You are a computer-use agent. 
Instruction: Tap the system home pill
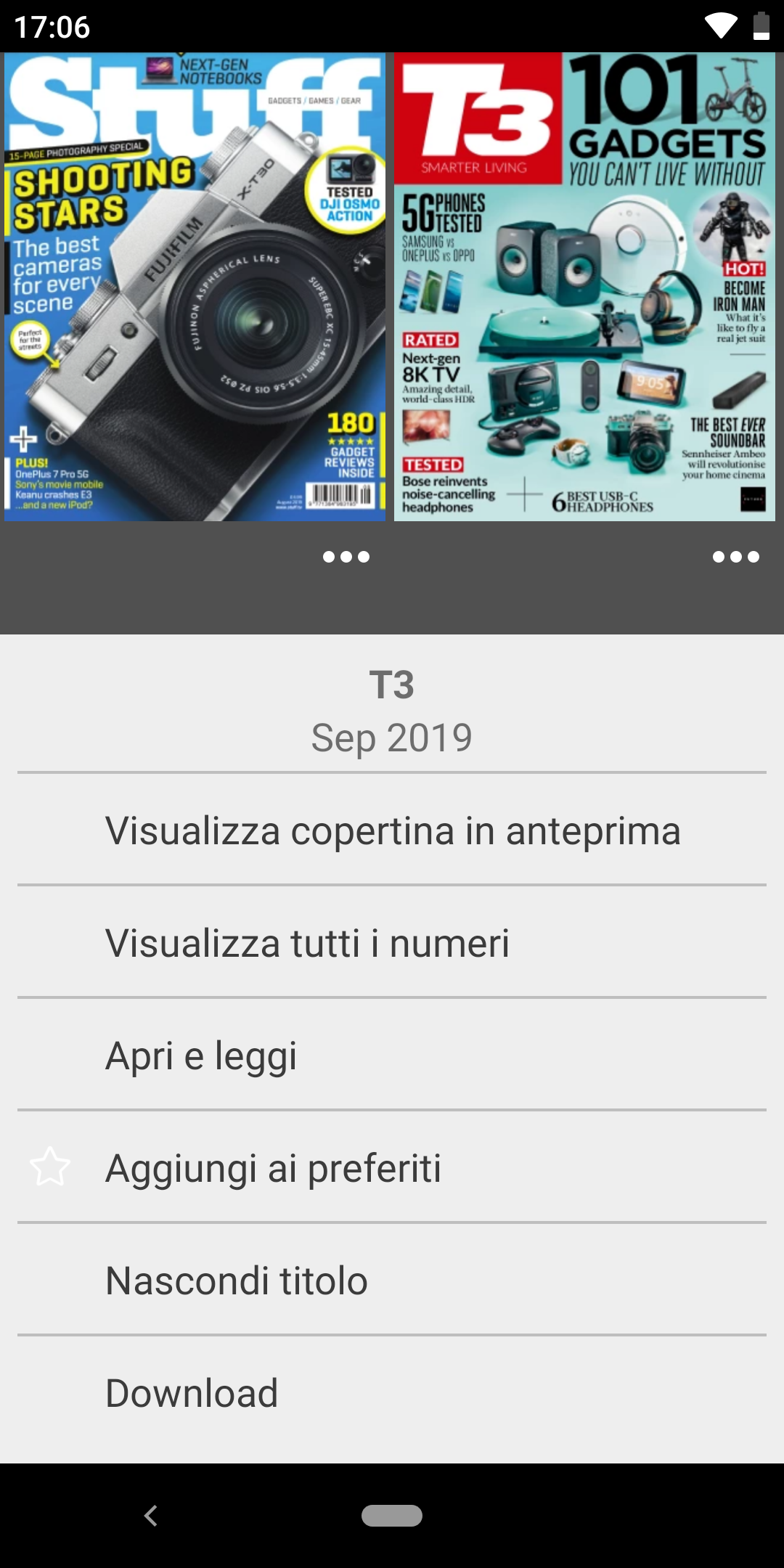click(392, 1515)
